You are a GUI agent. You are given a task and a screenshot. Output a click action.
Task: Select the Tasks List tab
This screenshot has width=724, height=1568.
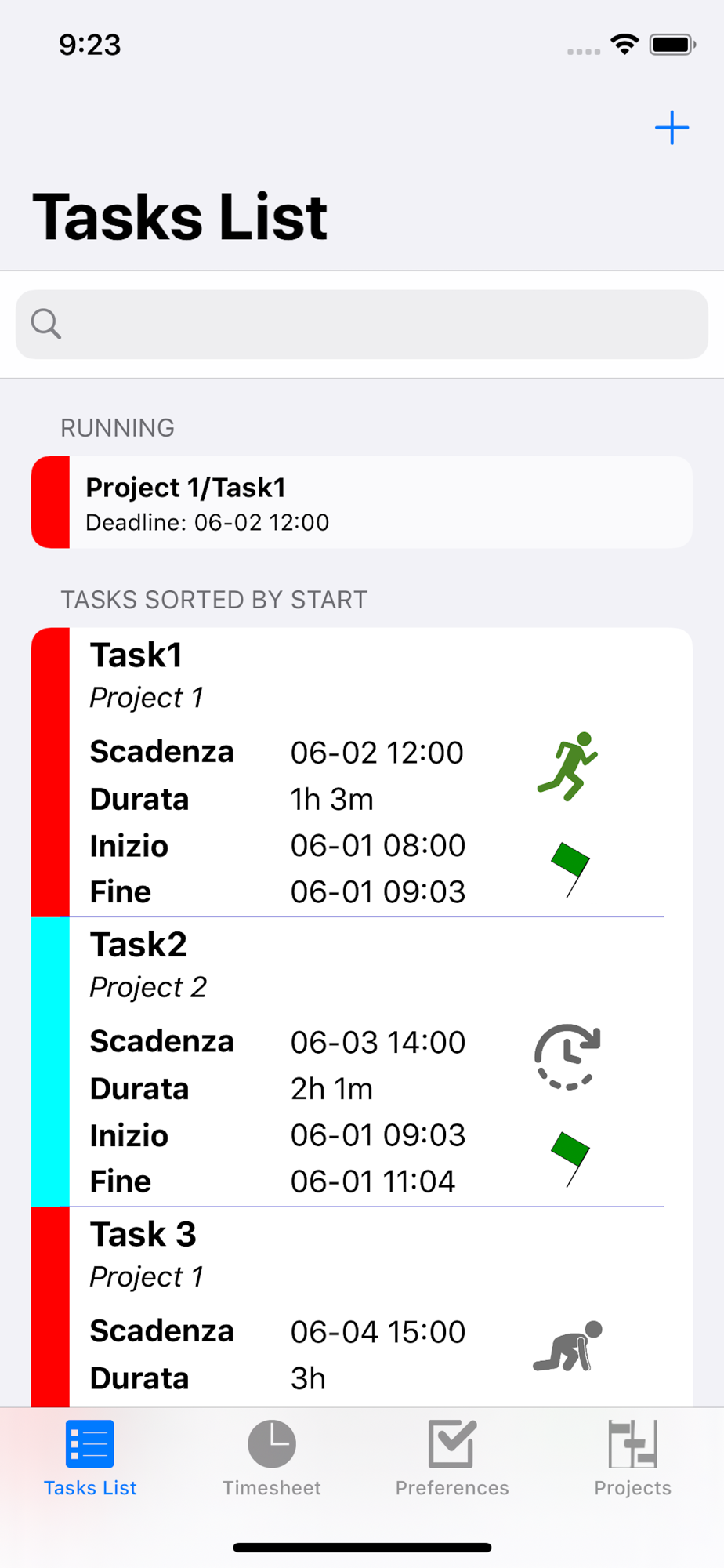[90, 1458]
